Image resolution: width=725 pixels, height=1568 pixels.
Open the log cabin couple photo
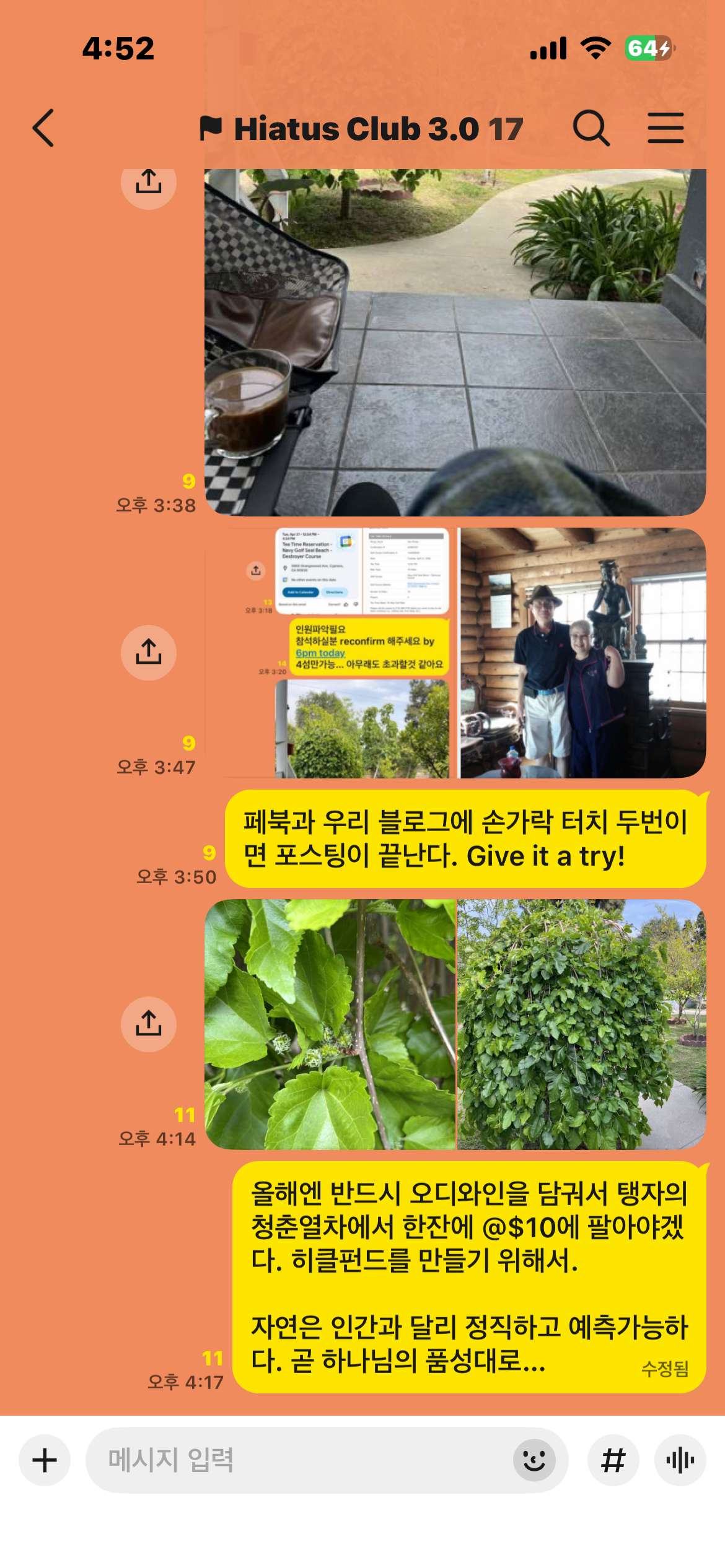582,653
